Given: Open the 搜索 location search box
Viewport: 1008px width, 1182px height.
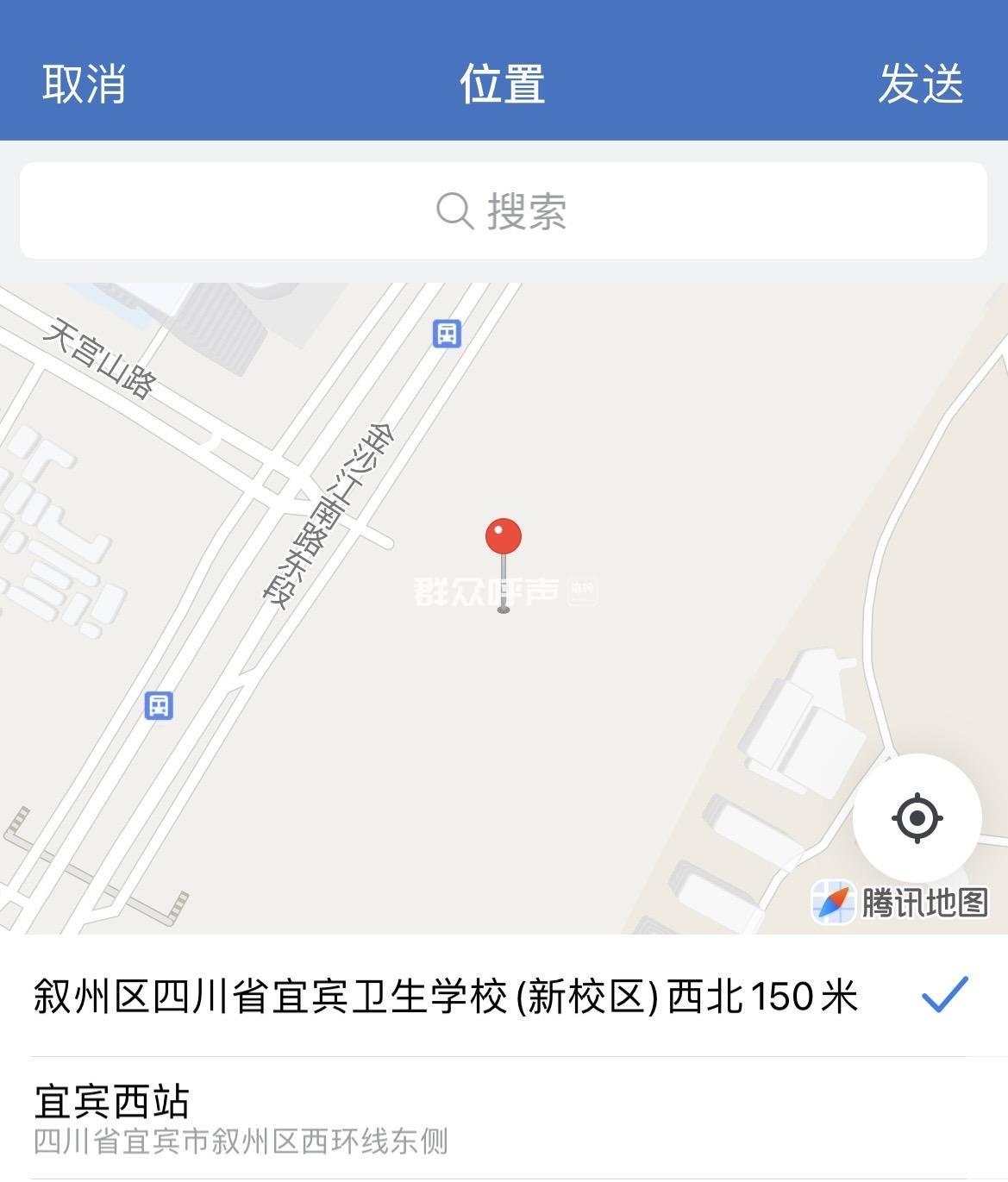Looking at the screenshot, I should 503,210.
